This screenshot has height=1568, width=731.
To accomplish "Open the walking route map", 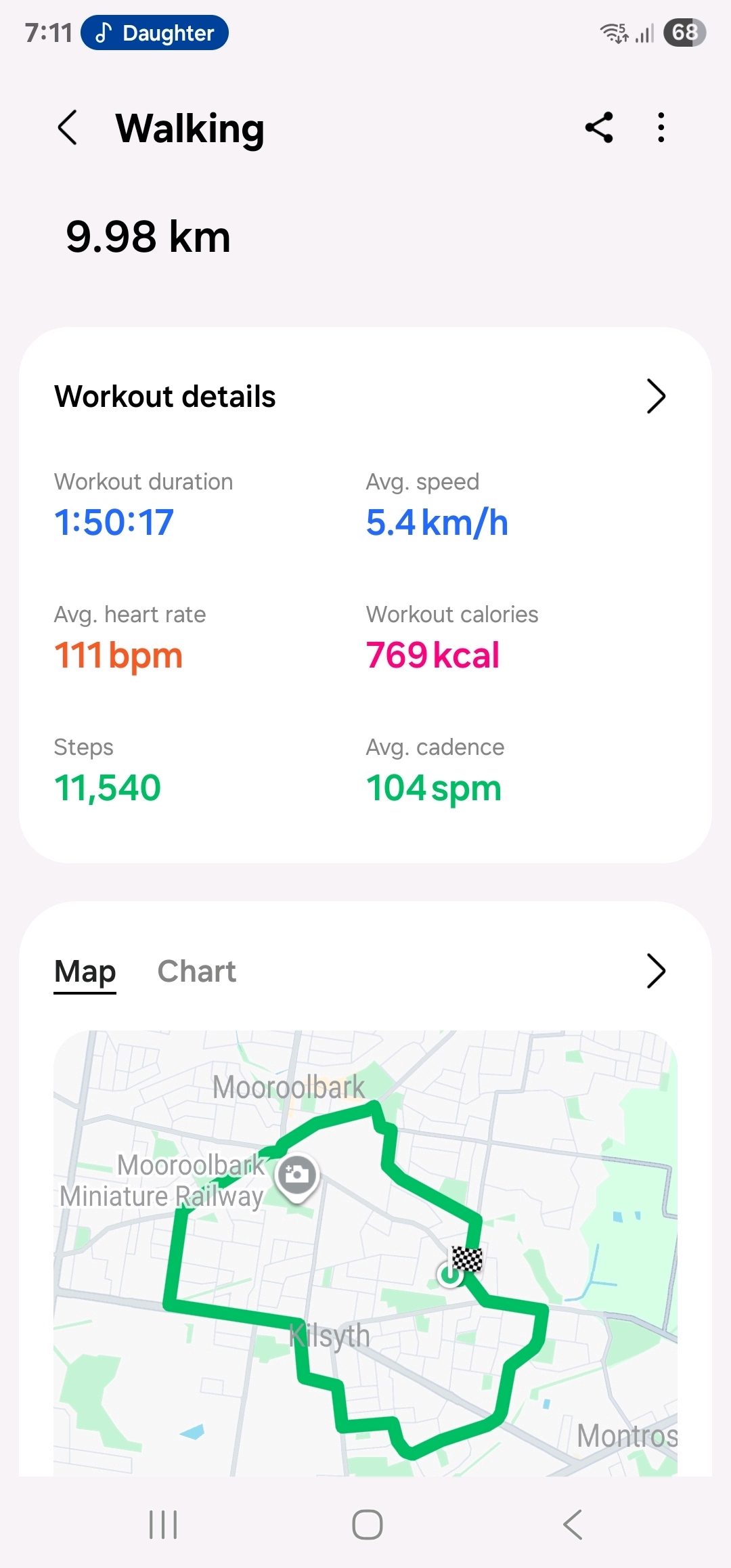I will tap(365, 1253).
